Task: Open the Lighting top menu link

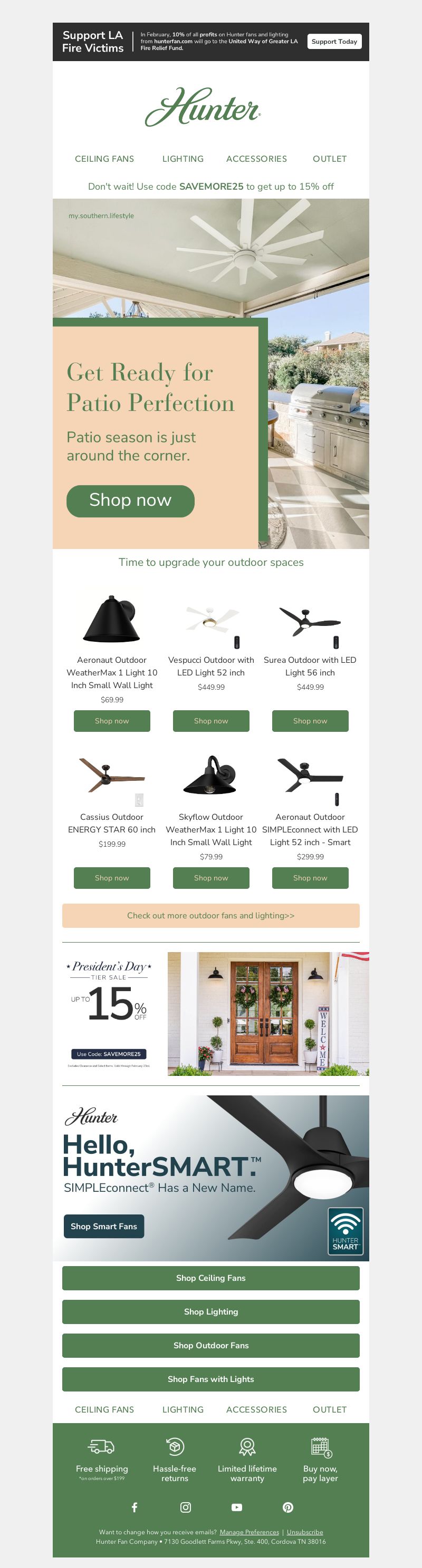Action: 183,159
